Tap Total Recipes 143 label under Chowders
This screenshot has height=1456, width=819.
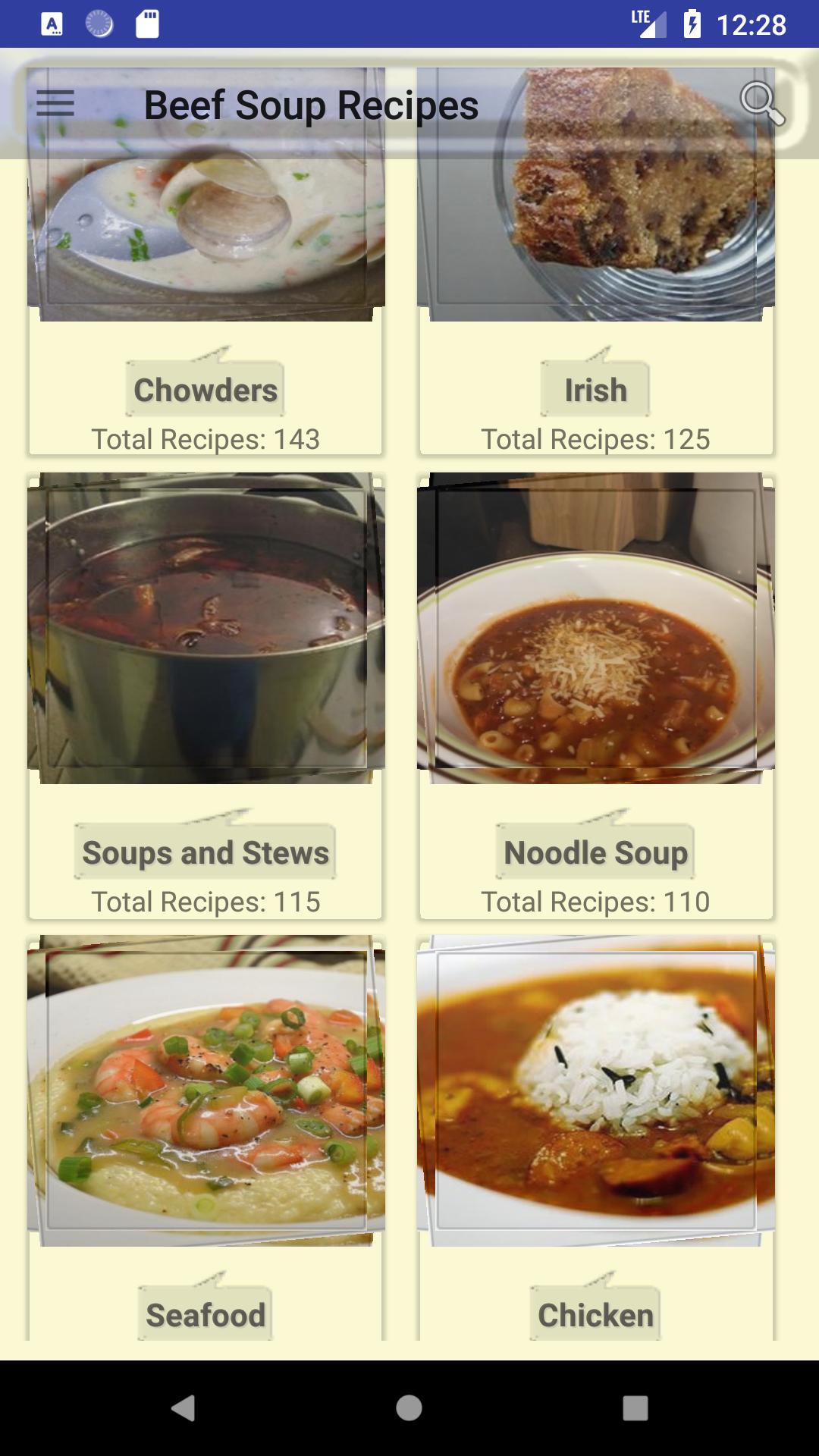click(205, 438)
